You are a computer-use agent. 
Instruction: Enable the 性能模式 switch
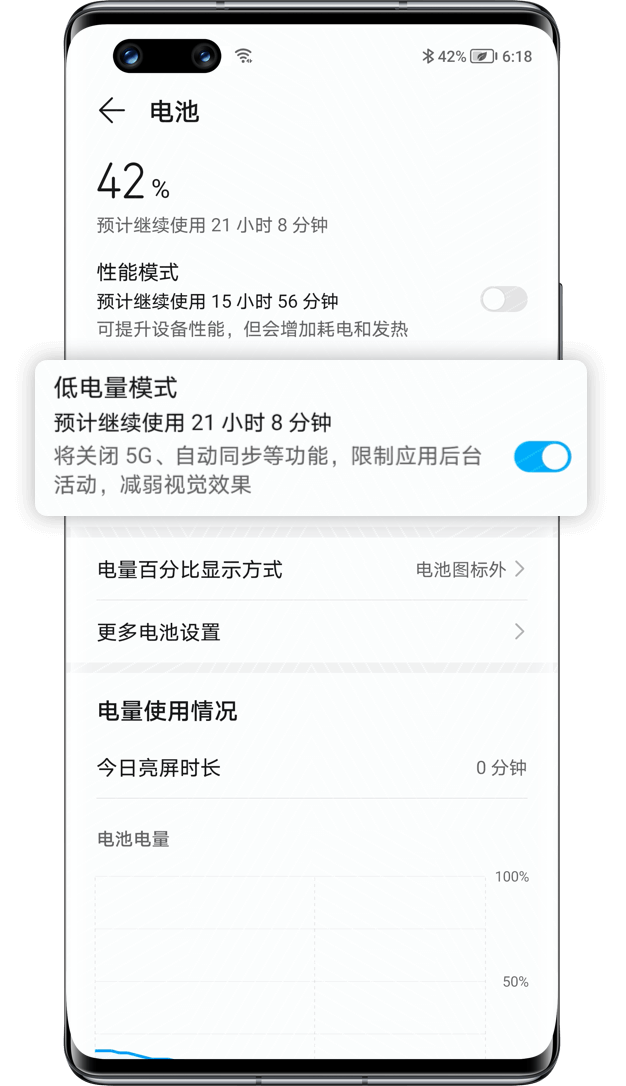click(x=503, y=299)
